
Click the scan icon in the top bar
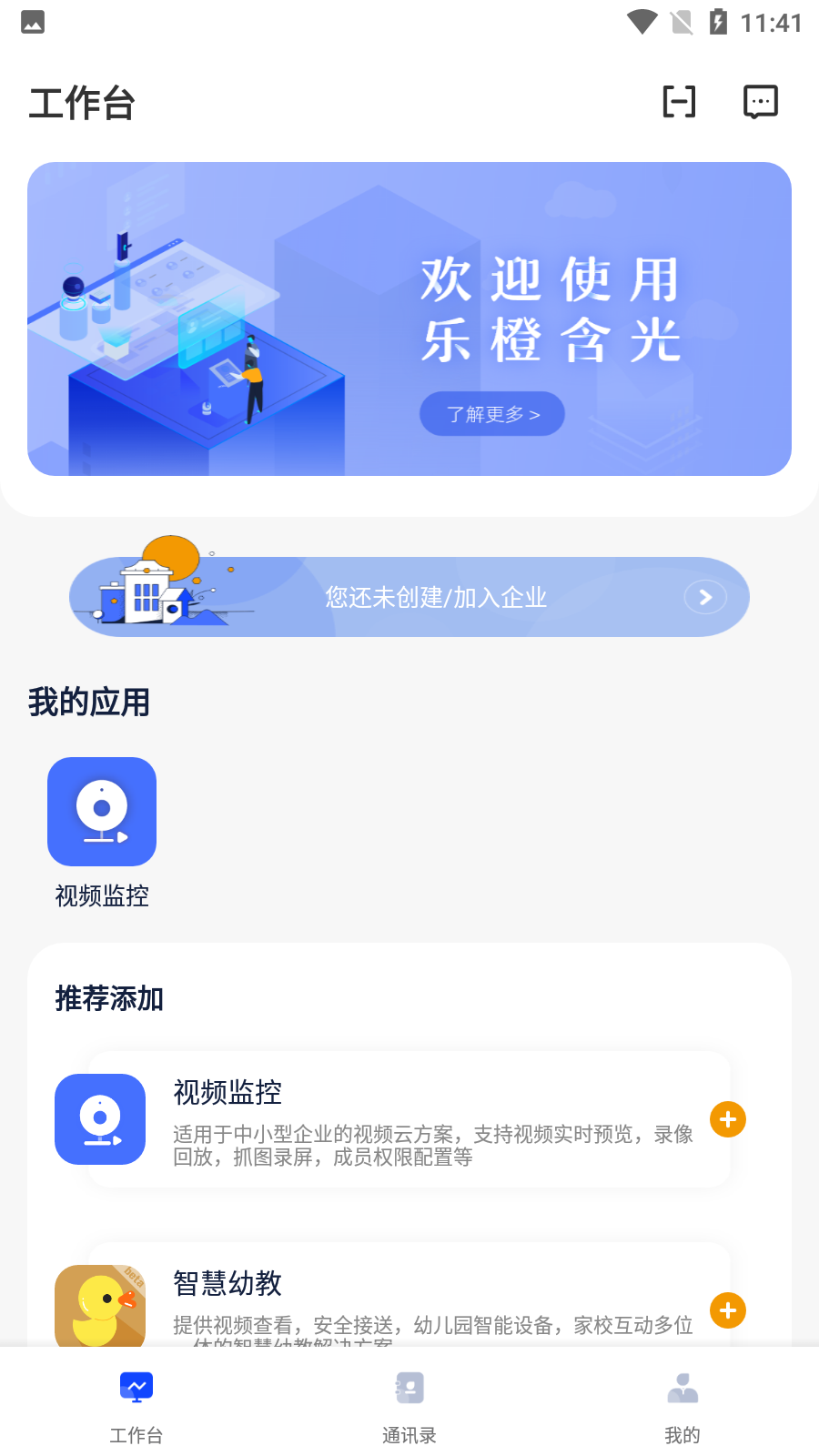click(x=679, y=101)
